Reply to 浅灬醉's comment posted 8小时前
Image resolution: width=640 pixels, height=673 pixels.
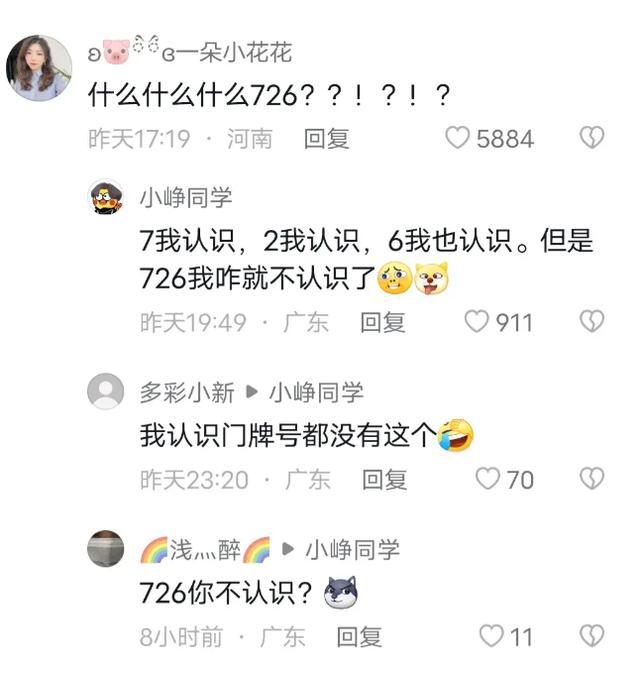359,636
